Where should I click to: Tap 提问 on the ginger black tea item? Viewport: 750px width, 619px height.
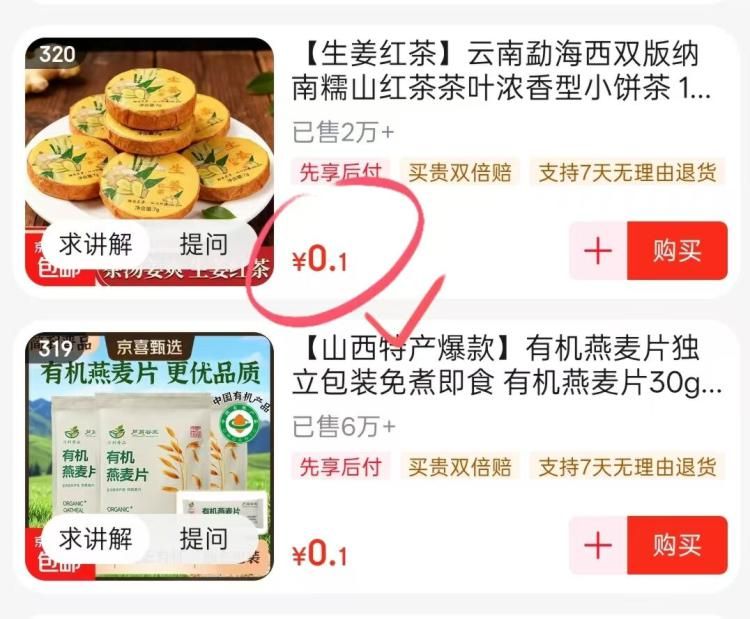(x=203, y=244)
